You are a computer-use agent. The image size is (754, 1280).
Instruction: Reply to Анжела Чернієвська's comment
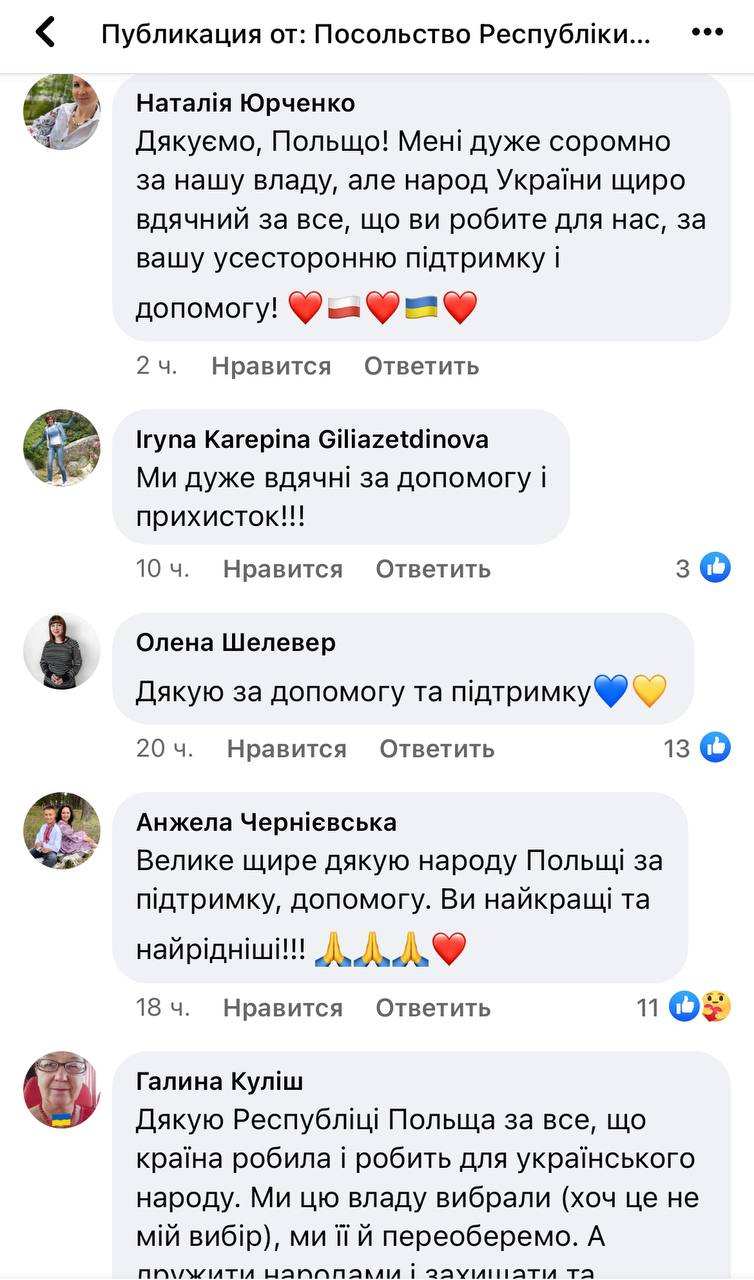click(433, 1008)
